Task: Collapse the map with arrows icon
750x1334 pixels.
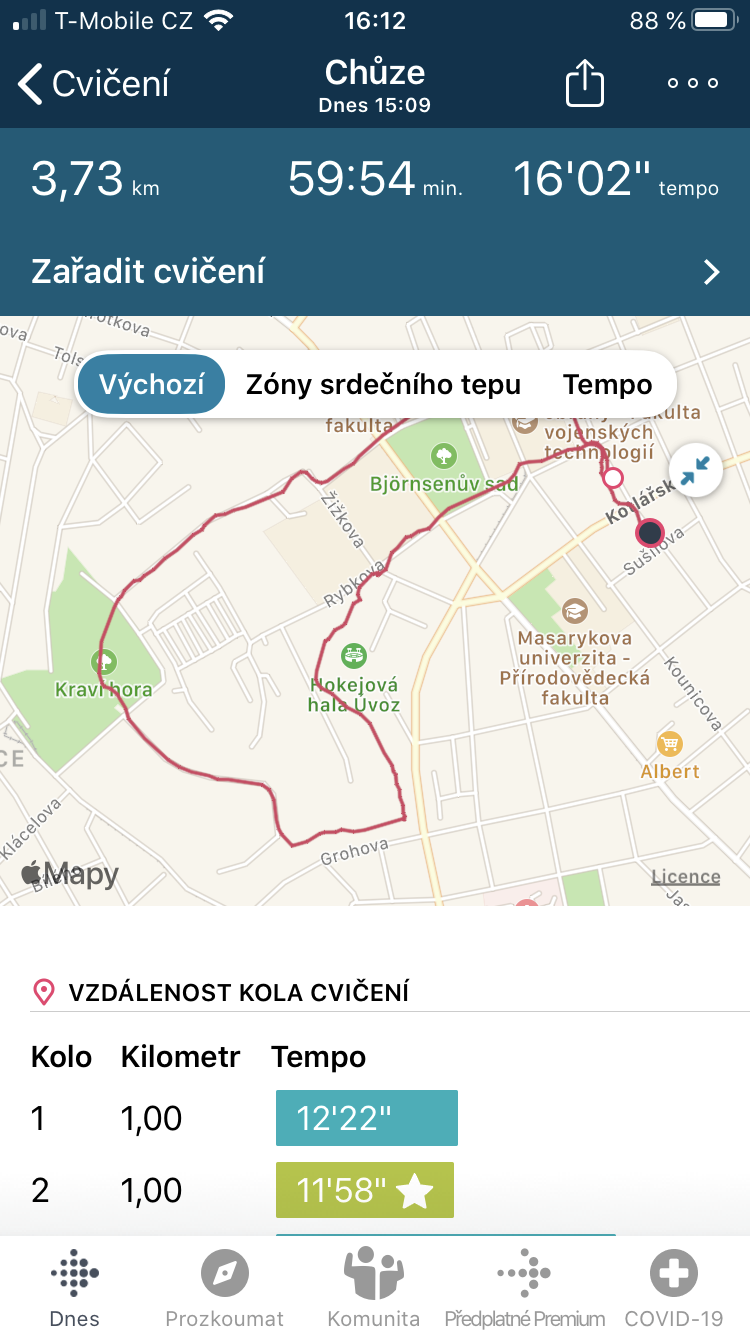Action: coord(695,471)
